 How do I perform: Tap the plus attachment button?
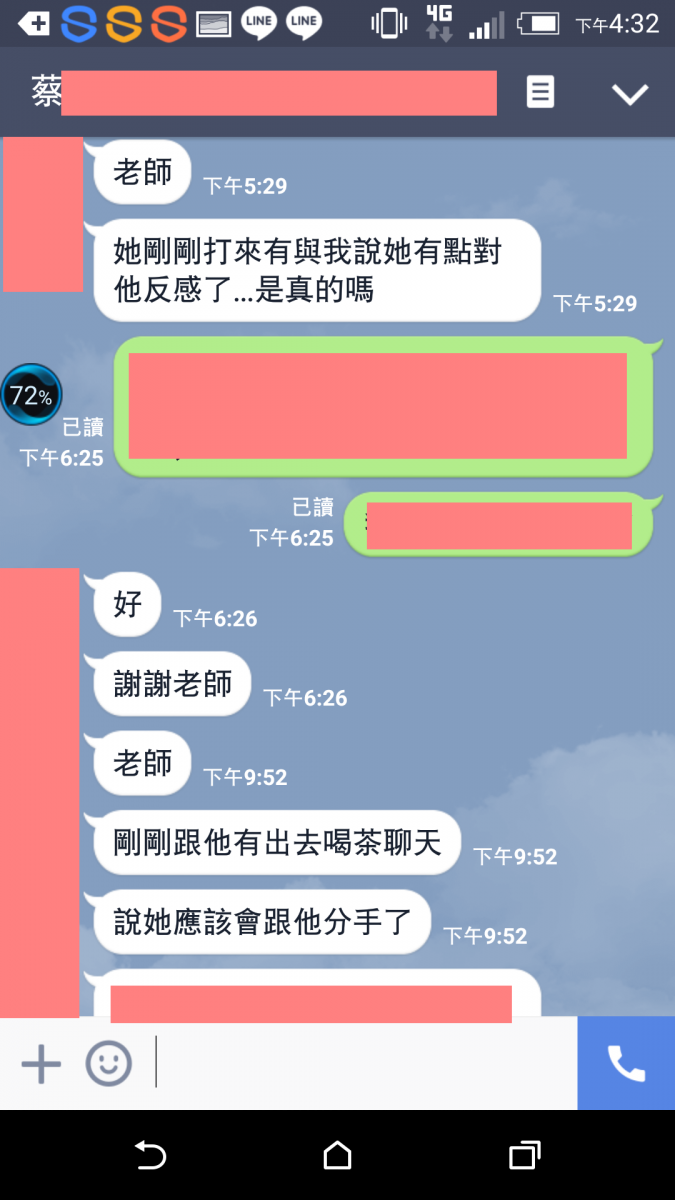(41, 1064)
